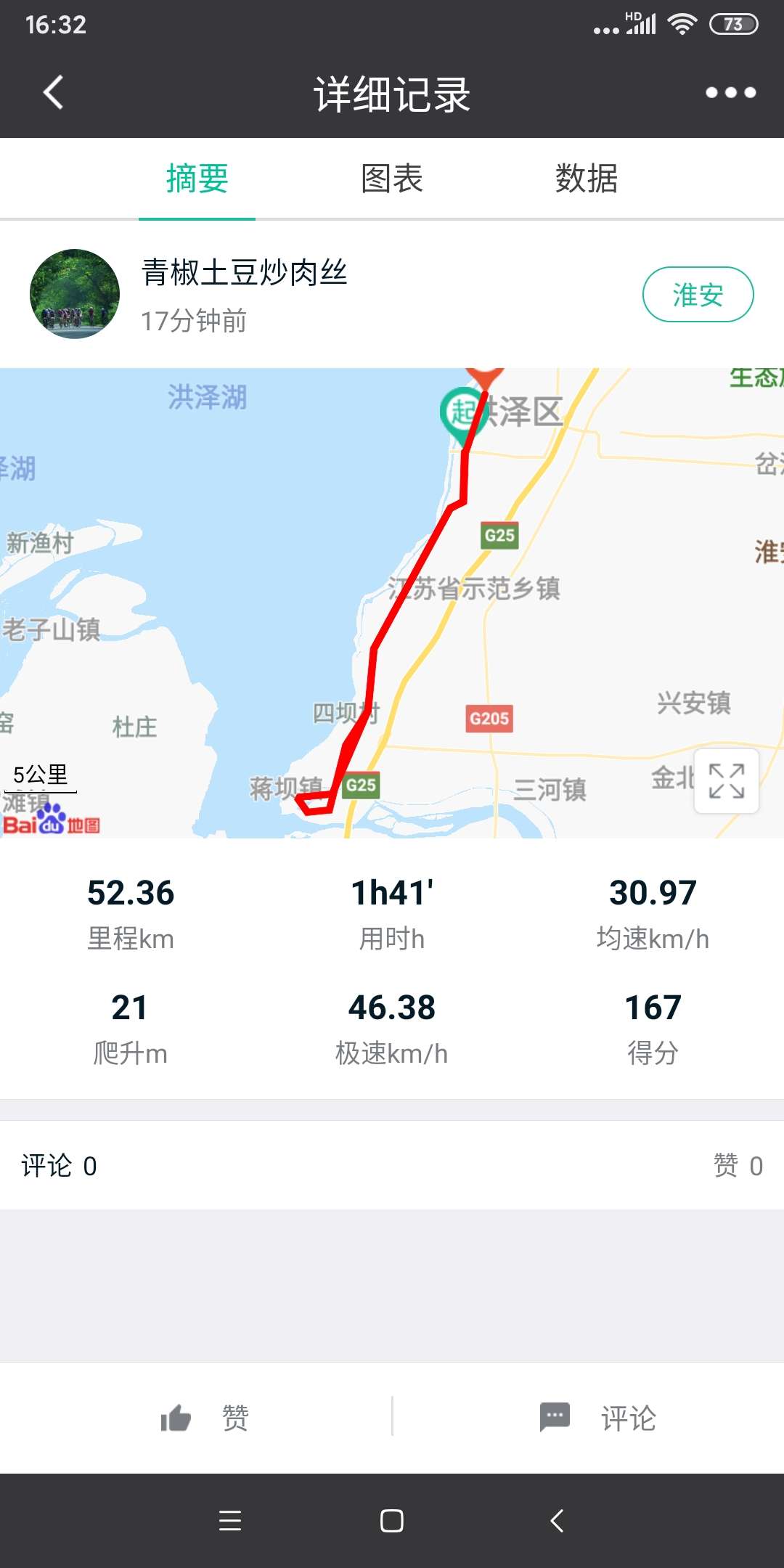Tap the system home button

(x=392, y=1521)
